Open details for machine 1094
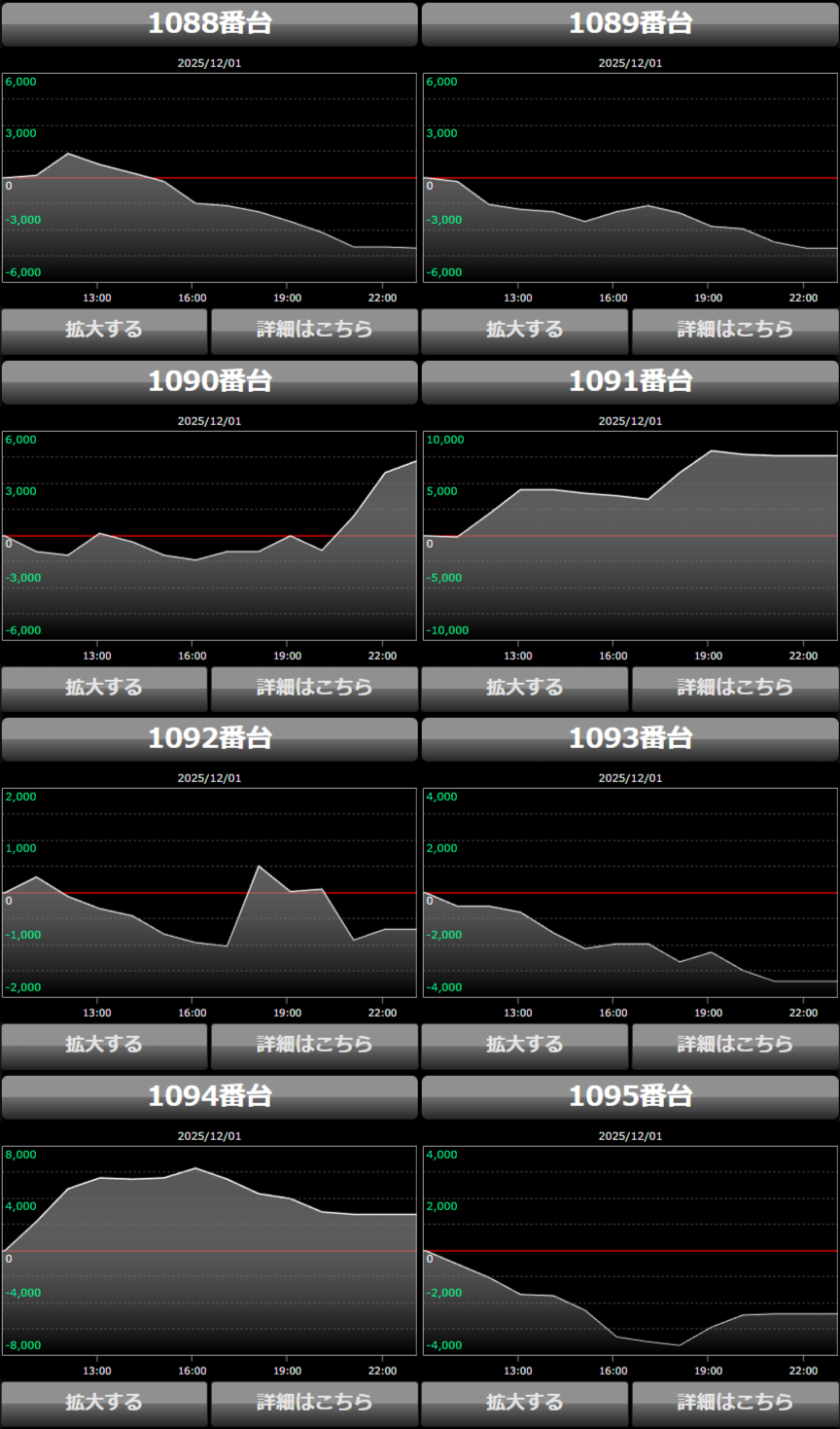The width and height of the screenshot is (840, 1429). [314, 1403]
